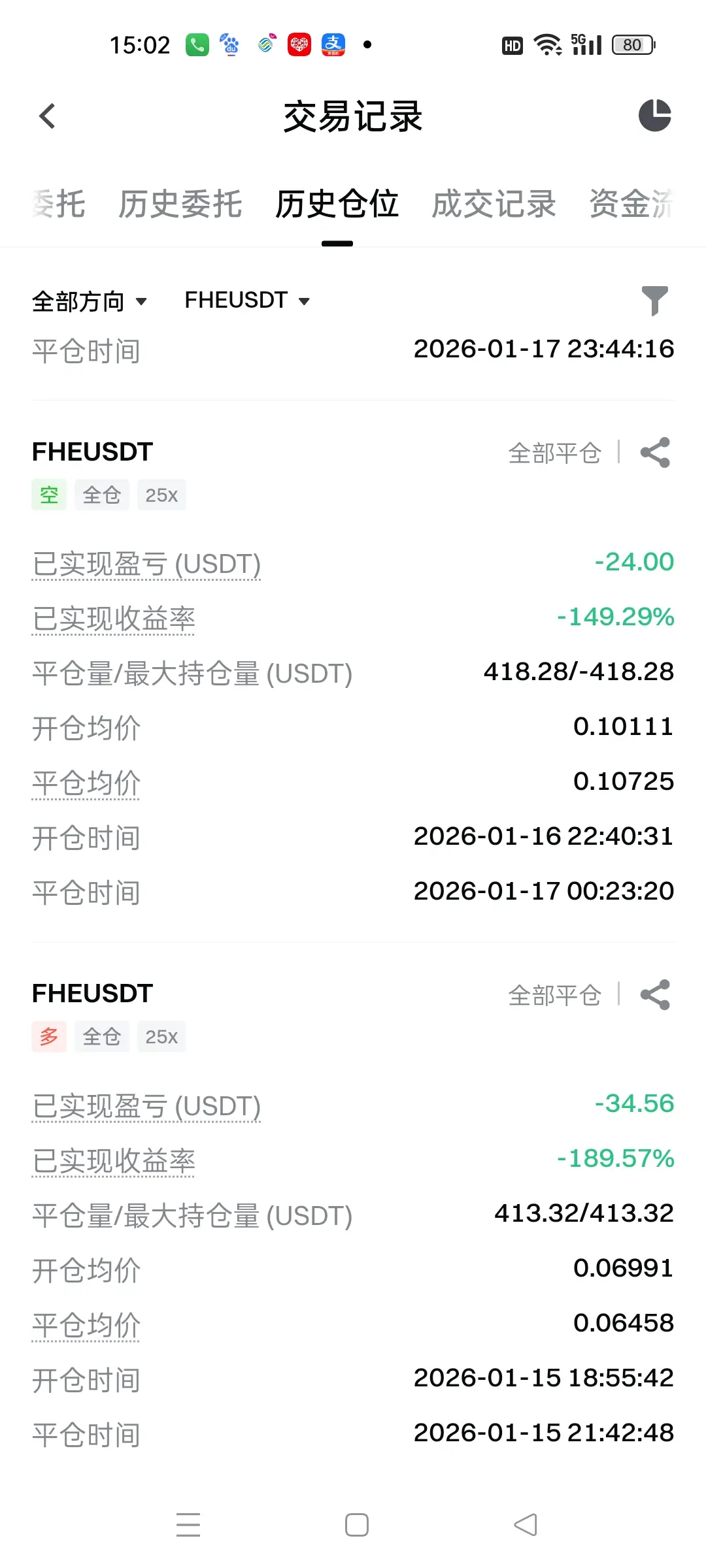The image size is (706, 1568).
Task: Open recent apps from navigation bar
Action: 188,1525
